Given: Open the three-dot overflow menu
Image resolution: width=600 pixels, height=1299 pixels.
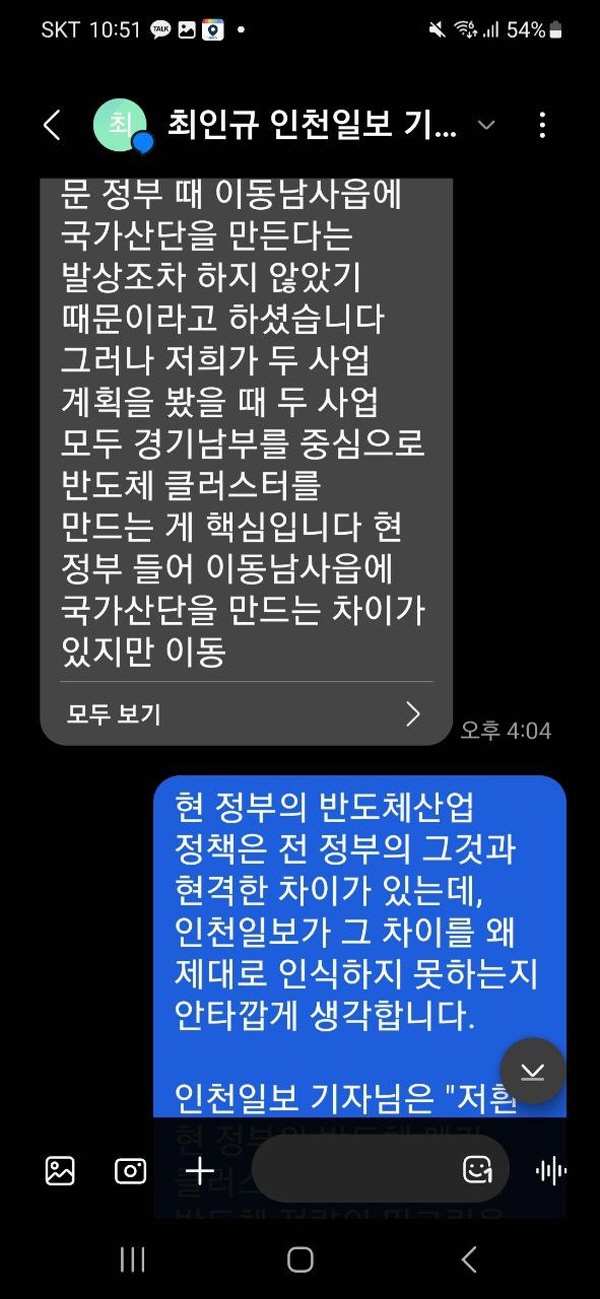Looking at the screenshot, I should 542,125.
